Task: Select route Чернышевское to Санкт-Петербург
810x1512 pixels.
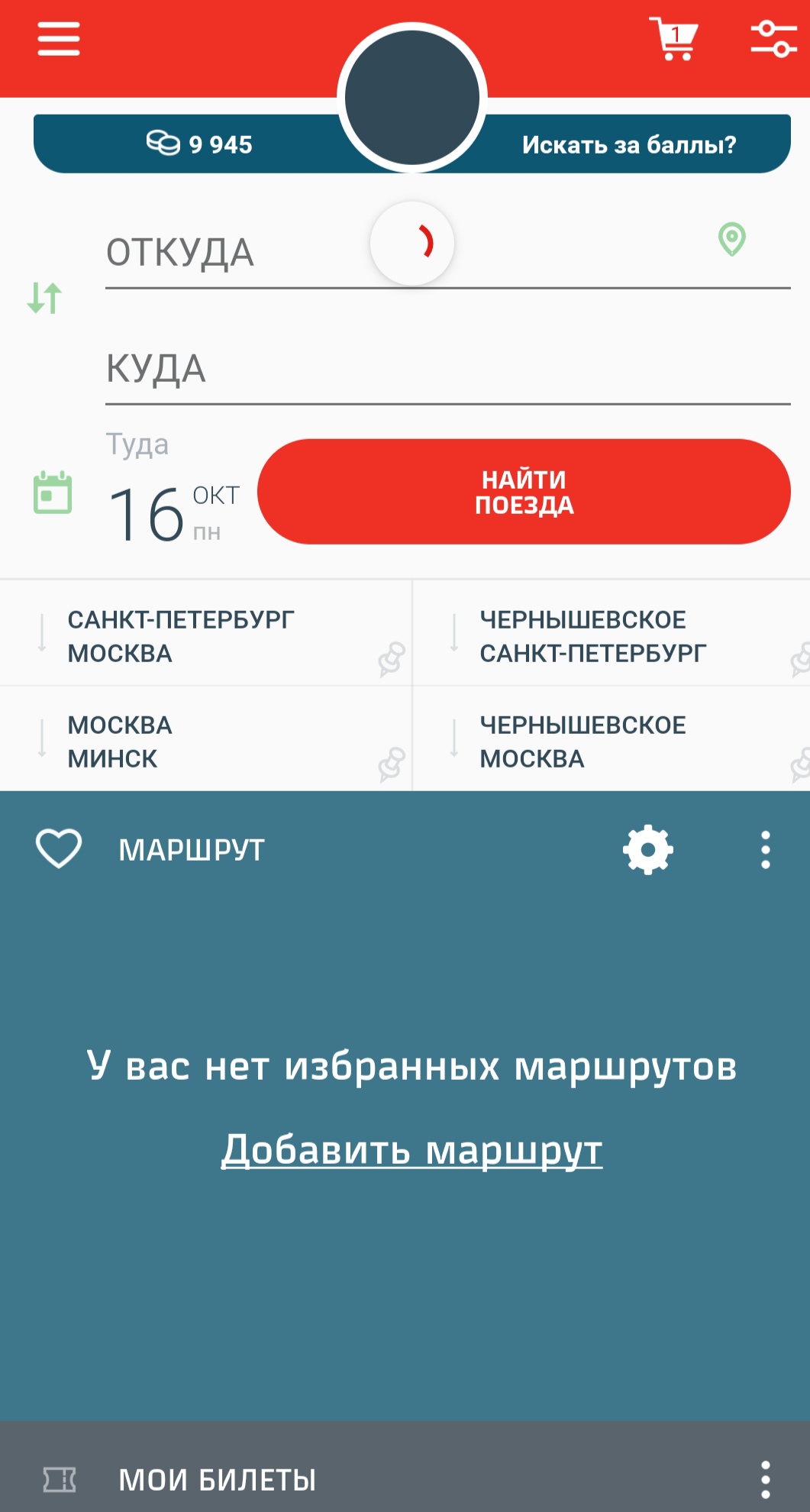Action: (592, 636)
